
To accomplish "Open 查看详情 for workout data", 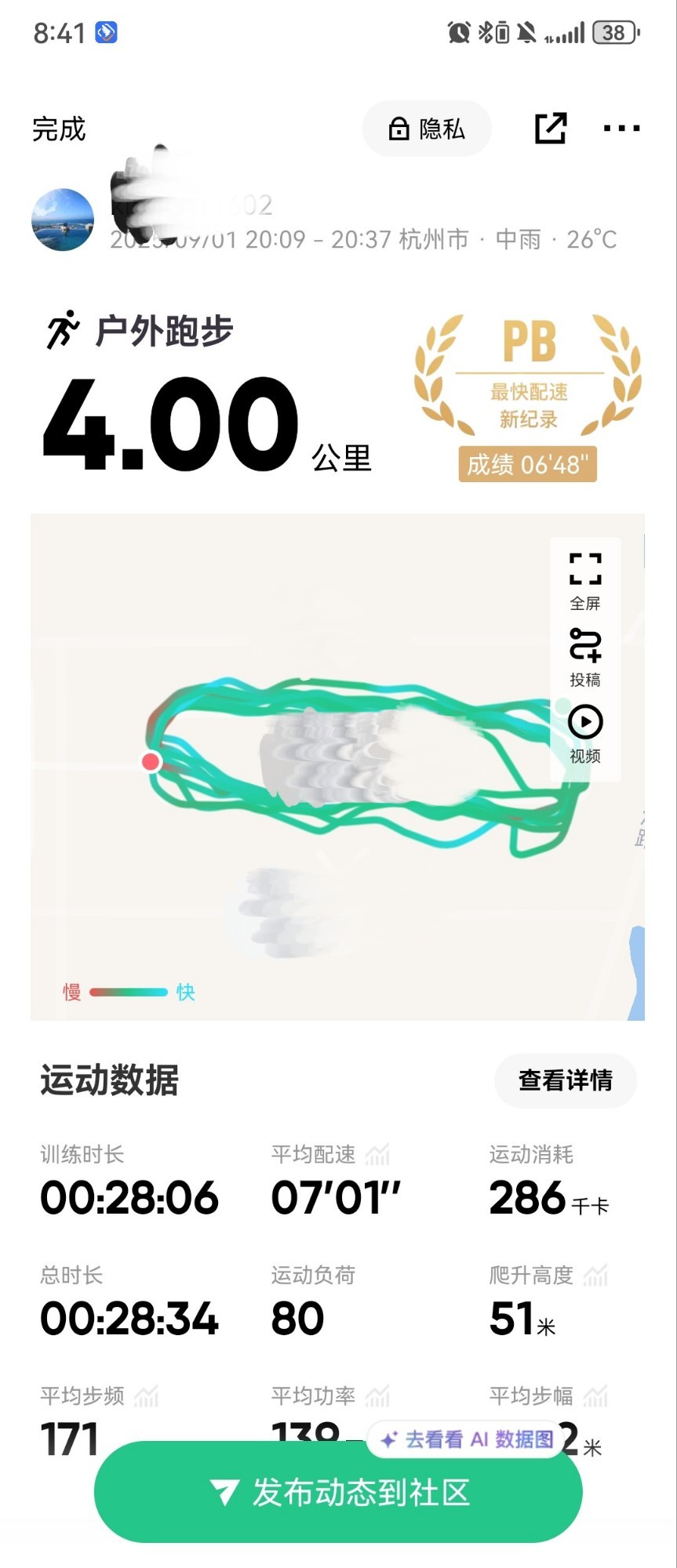I will 566,1080.
